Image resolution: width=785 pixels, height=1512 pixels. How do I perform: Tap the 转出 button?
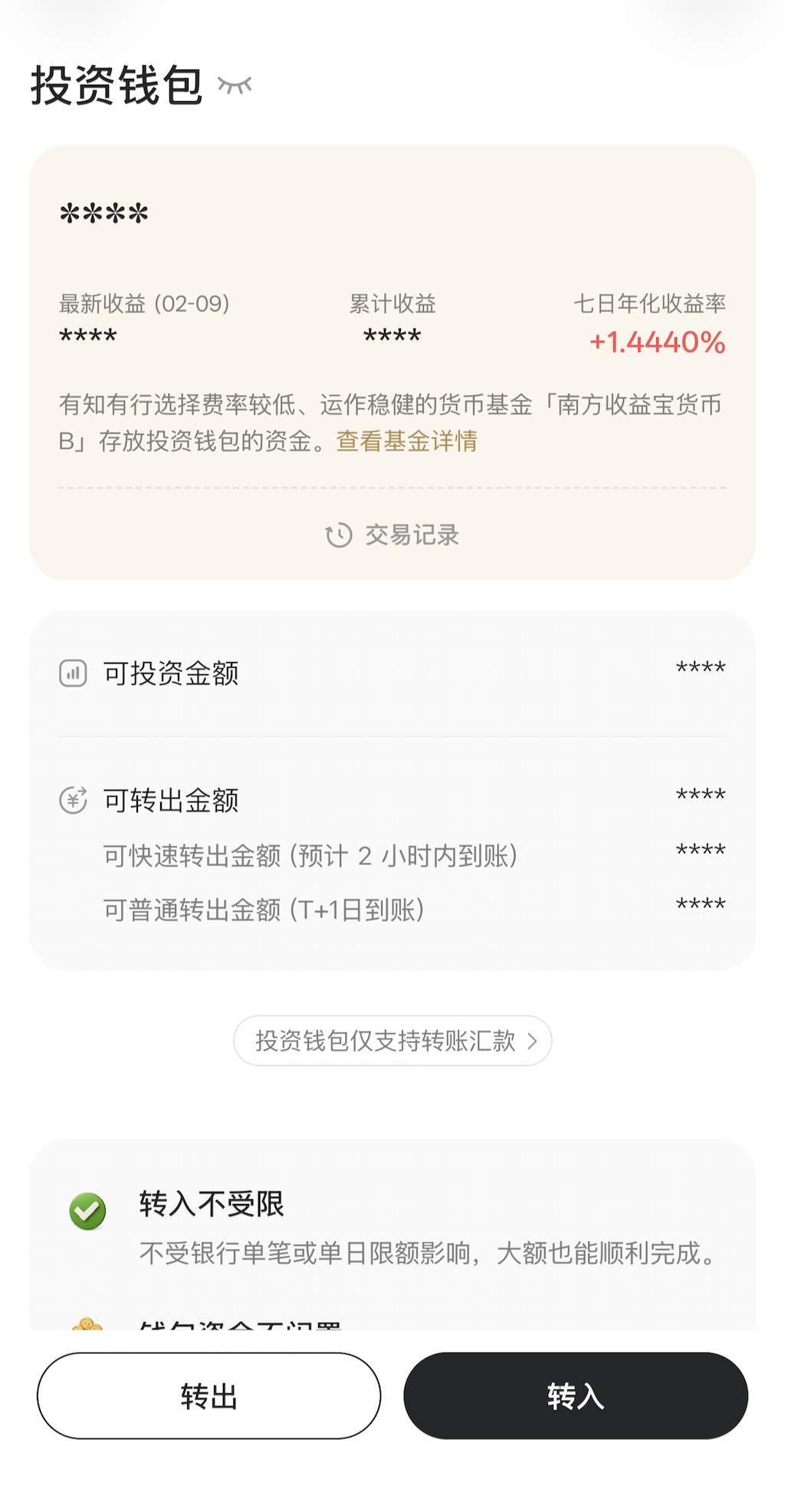point(209,1396)
